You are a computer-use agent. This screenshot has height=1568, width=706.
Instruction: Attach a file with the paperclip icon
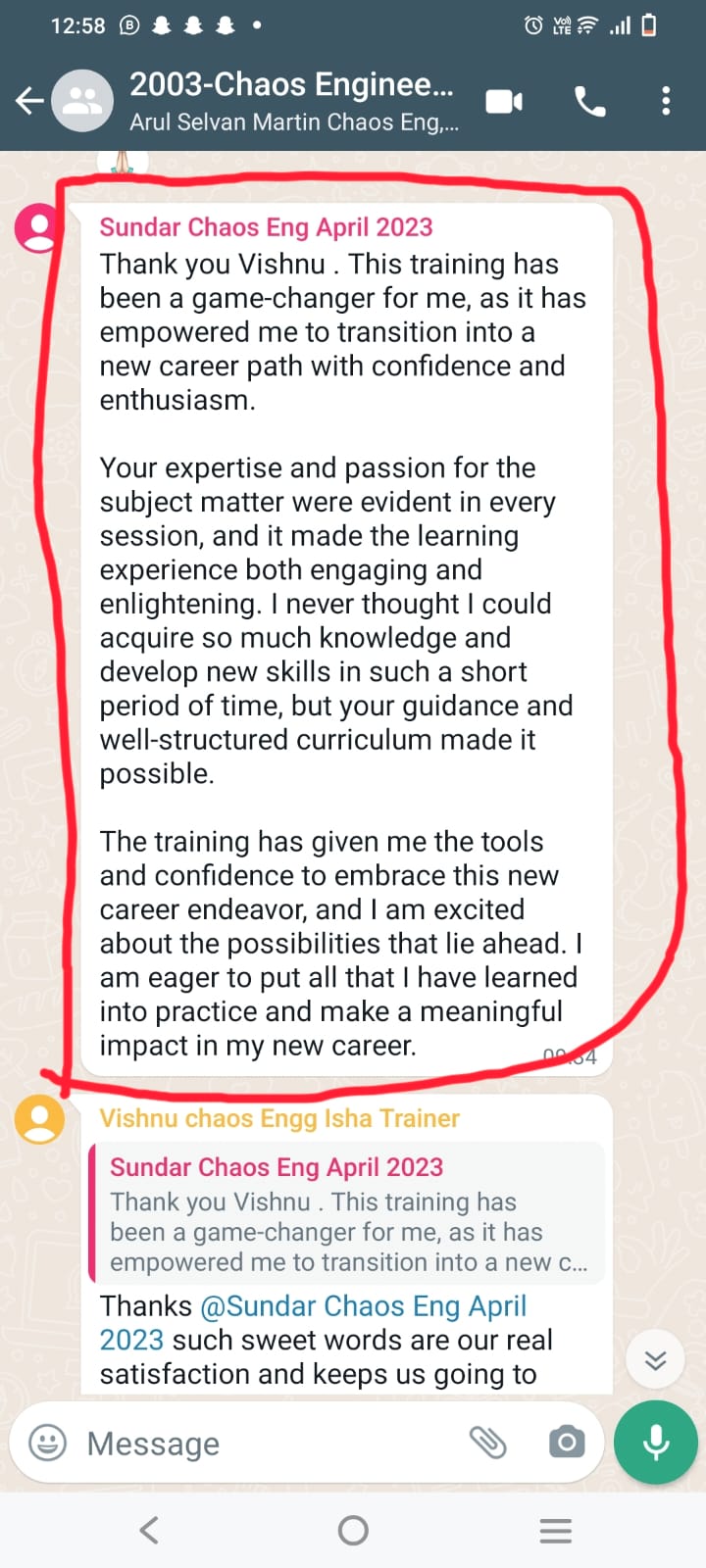pyautogui.click(x=487, y=1443)
